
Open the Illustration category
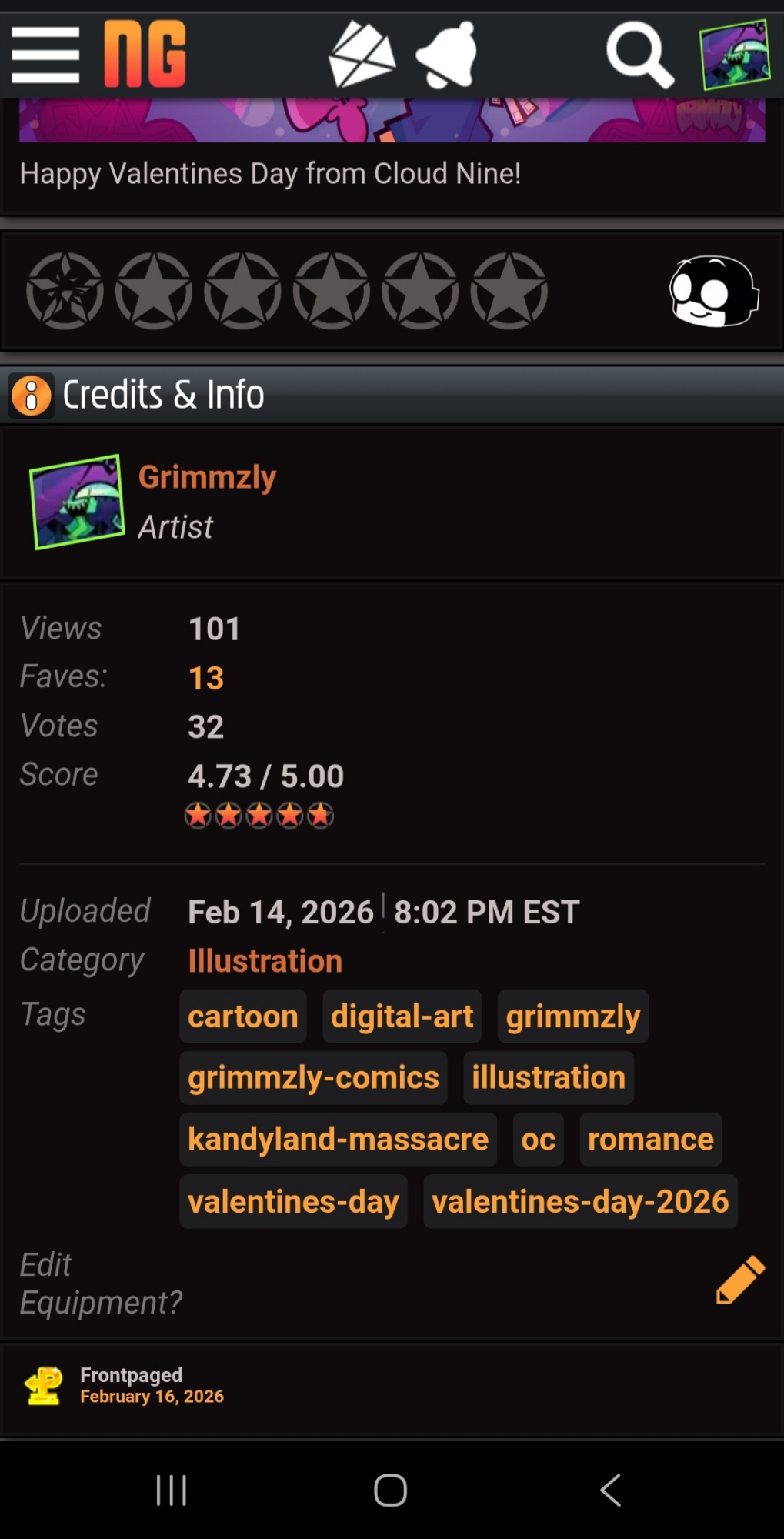[x=265, y=961]
